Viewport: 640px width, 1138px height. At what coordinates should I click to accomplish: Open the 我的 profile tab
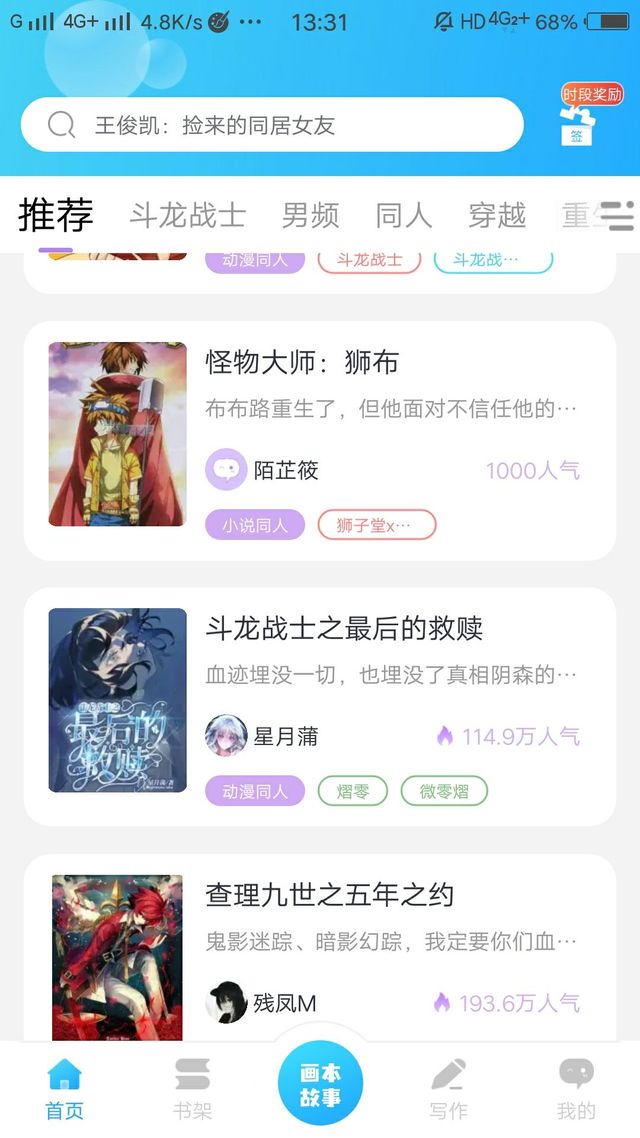coord(576,1089)
